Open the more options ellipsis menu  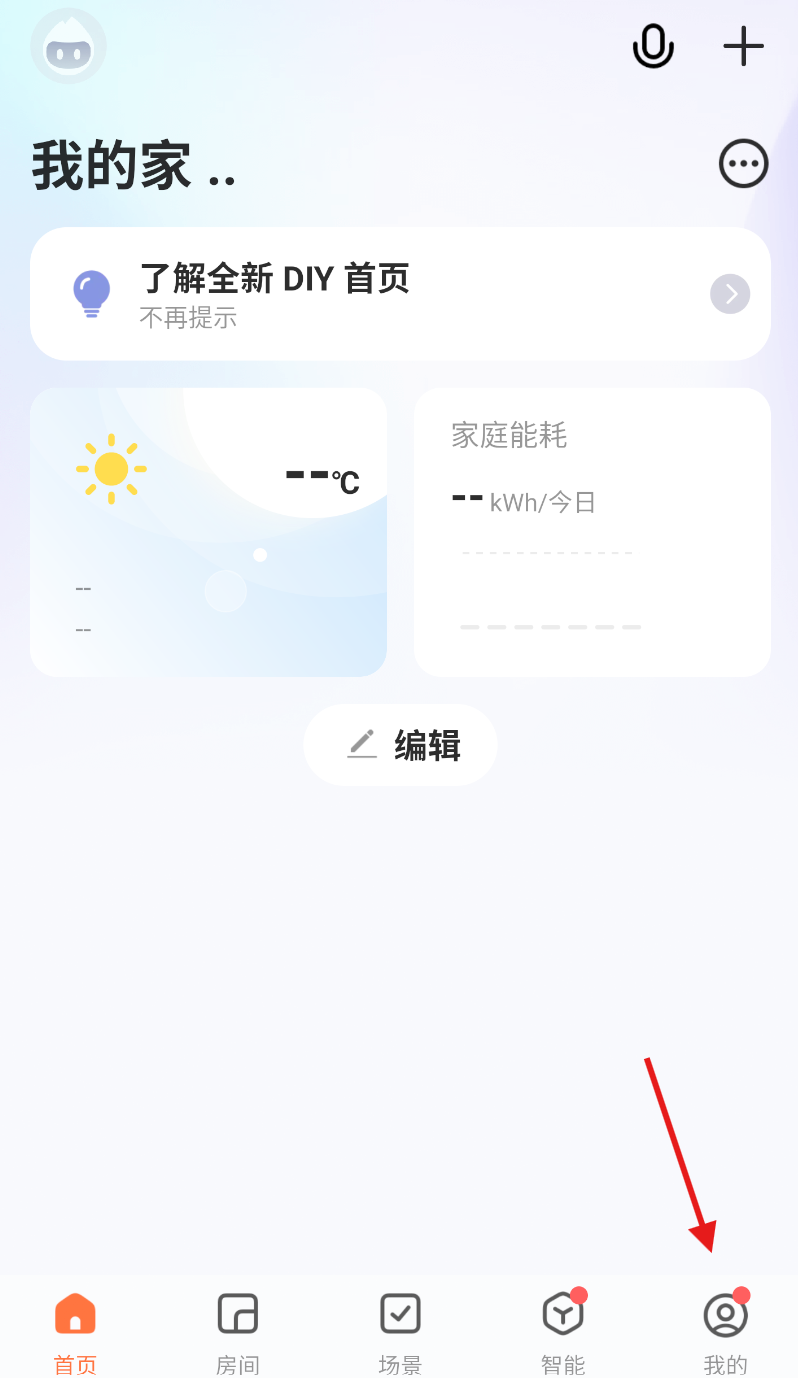click(x=743, y=163)
